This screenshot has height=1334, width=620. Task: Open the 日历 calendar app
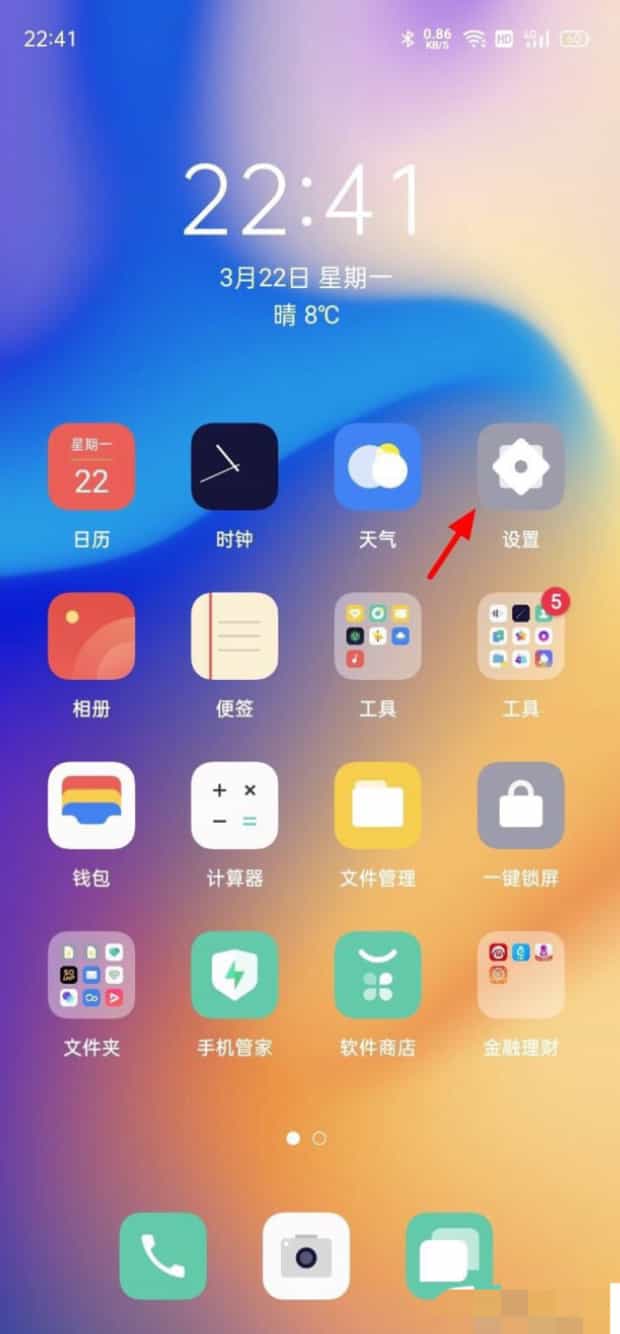coord(91,466)
